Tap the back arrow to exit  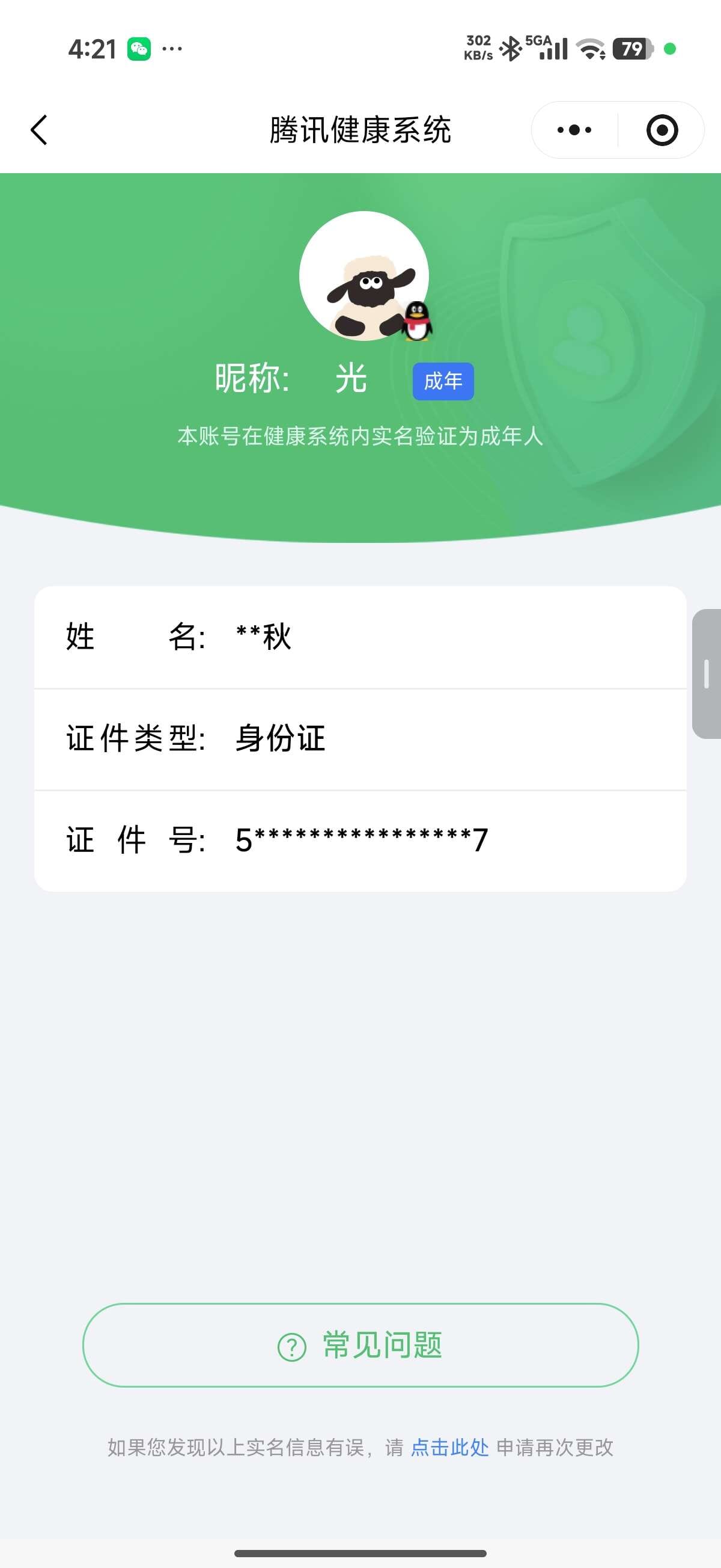[39, 130]
